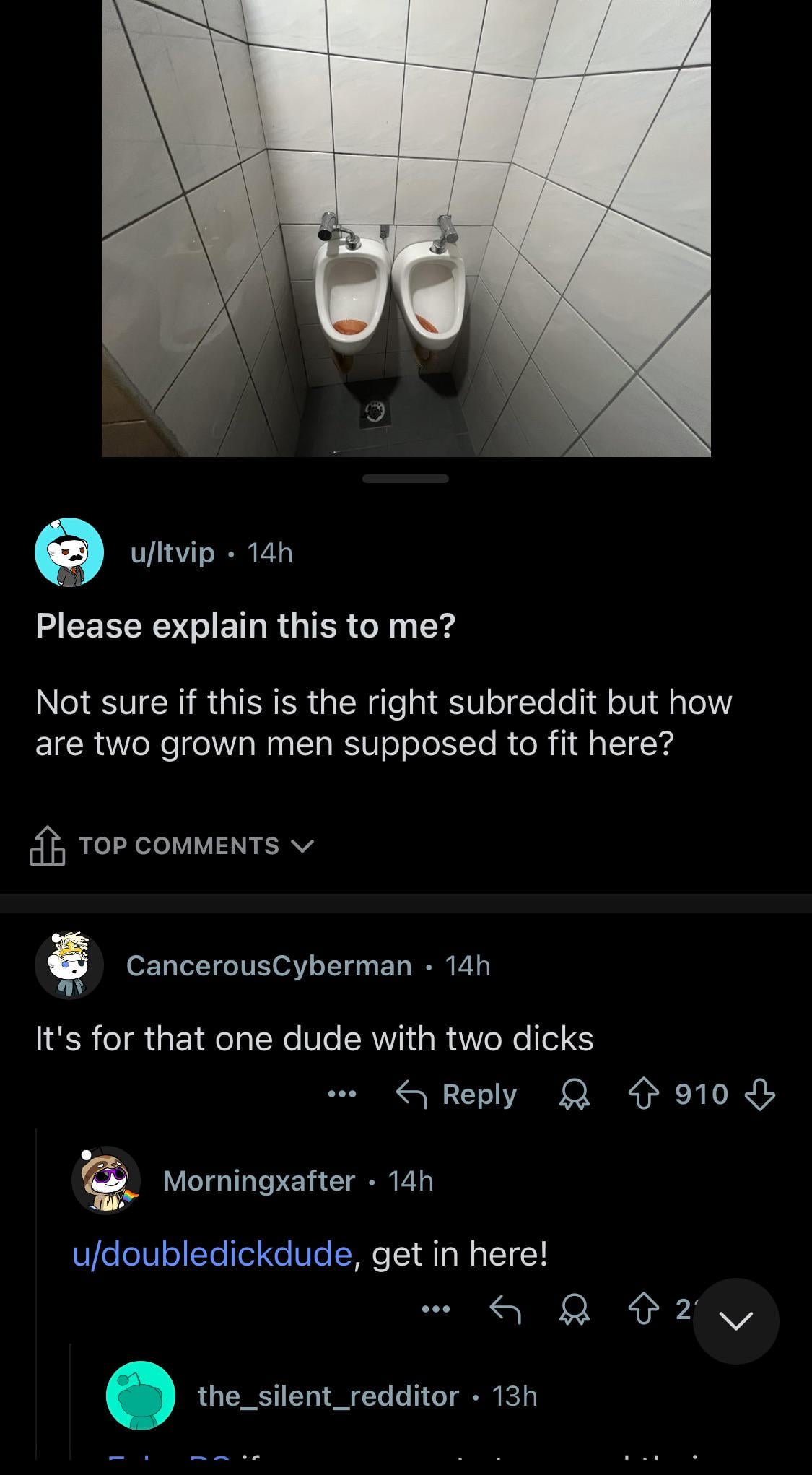
Task: Upvote CancerousCyberman's comment
Action: tap(642, 1095)
